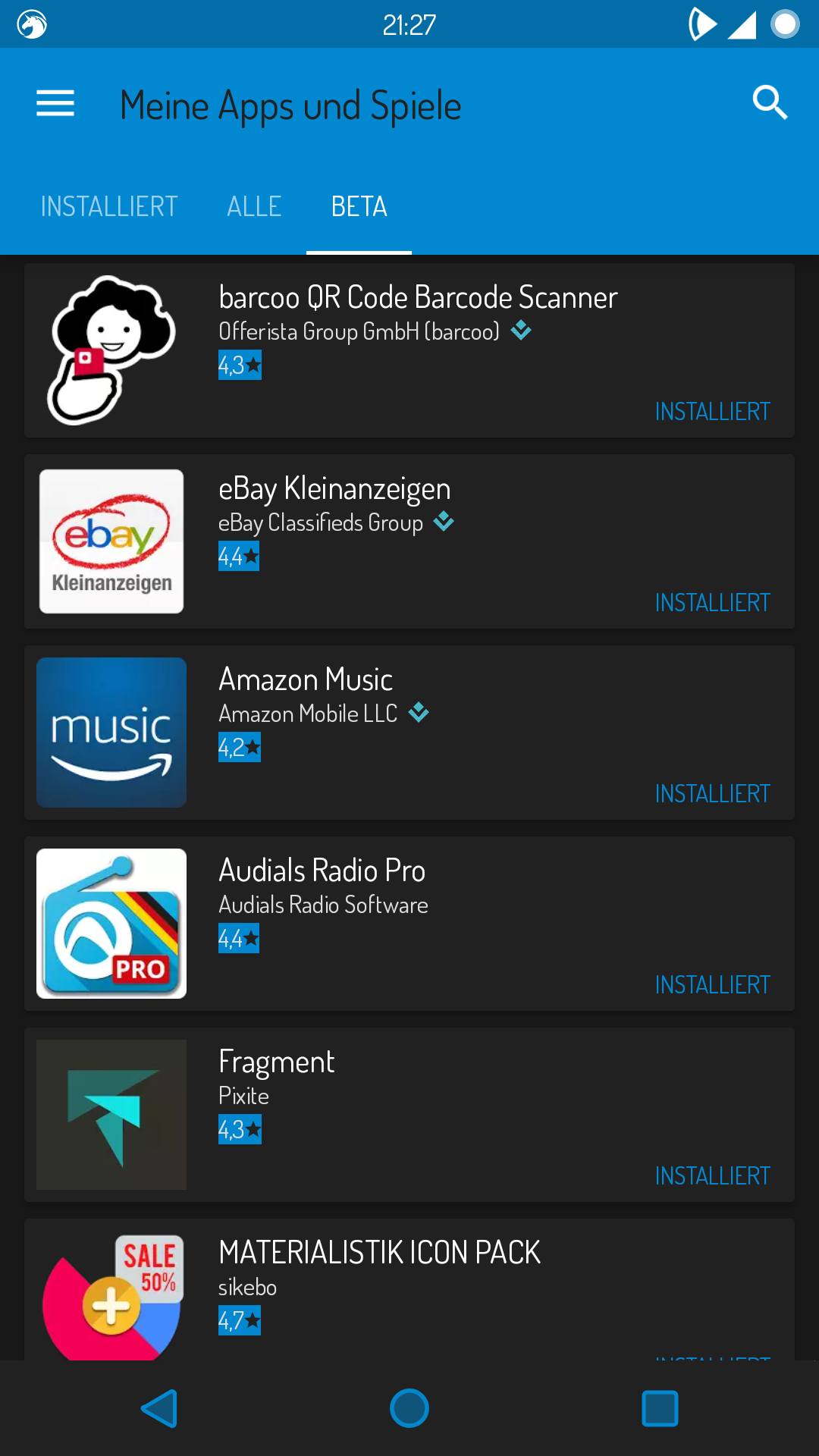The image size is (819, 1456).
Task: Open the Amazon Music app card
Action: (409, 733)
